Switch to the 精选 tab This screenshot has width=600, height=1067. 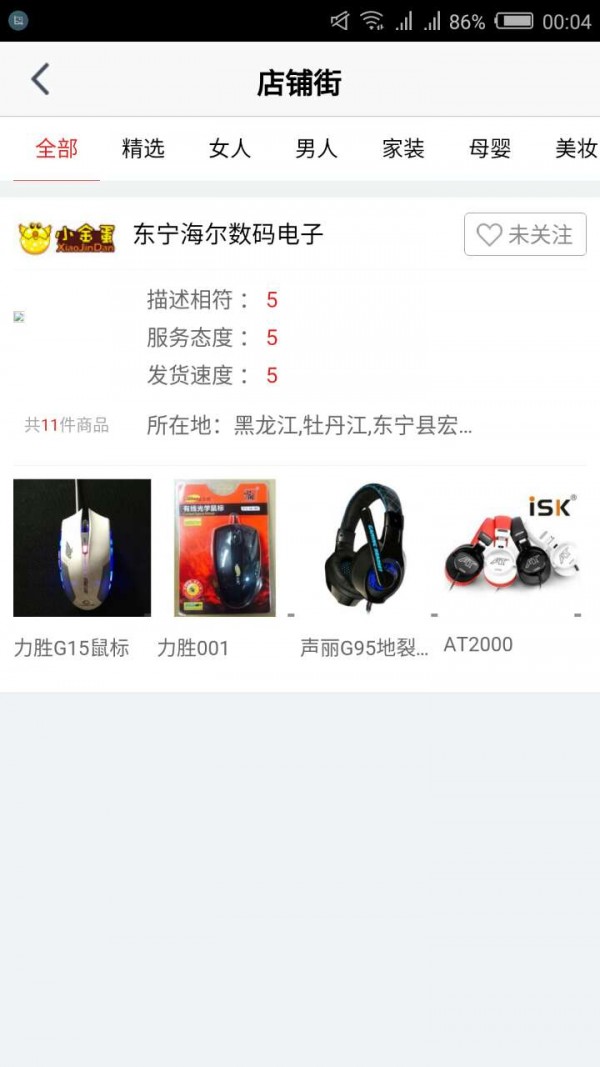click(143, 149)
